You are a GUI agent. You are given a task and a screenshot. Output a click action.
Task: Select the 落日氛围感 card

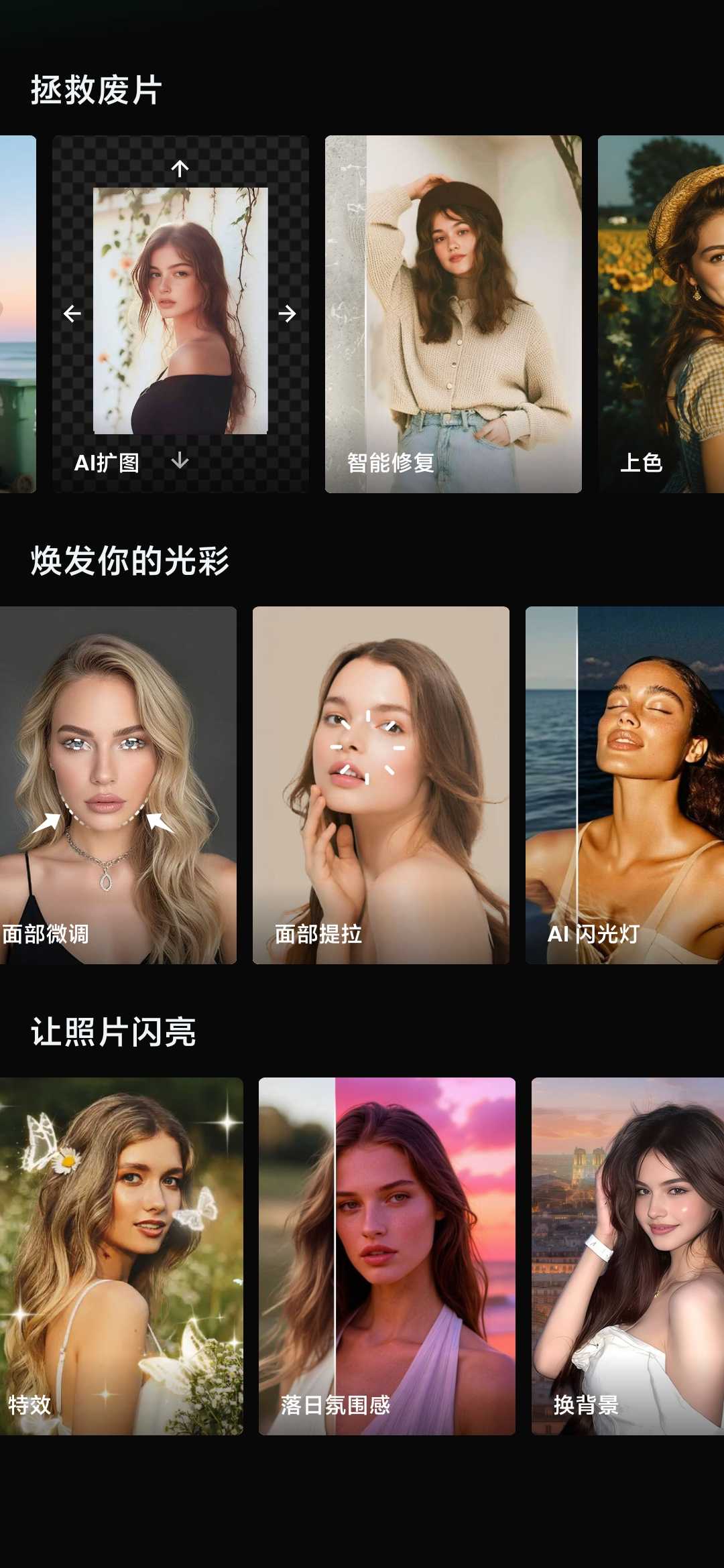387,1256
